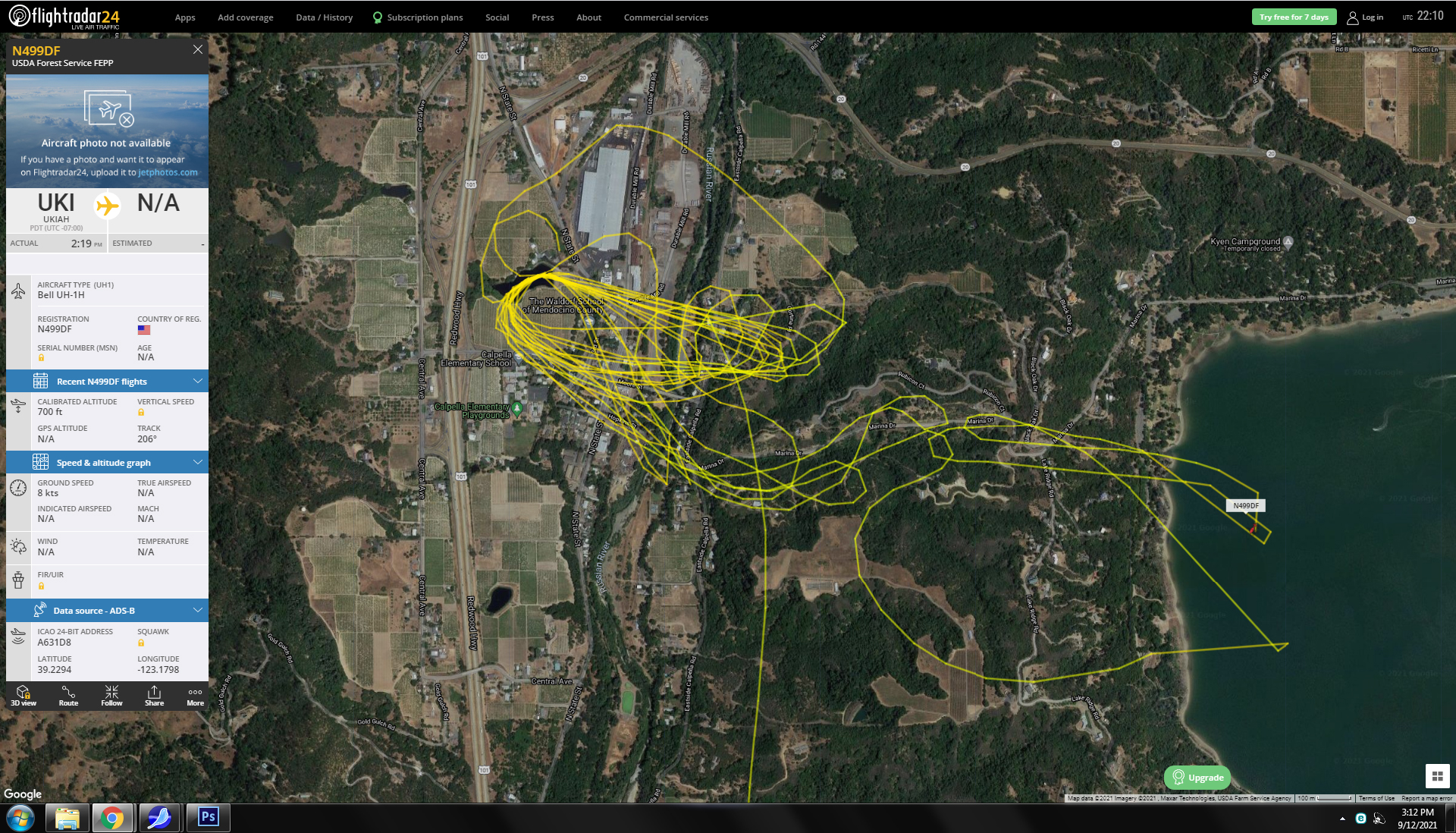Open the jetphotos.com link

[x=168, y=172]
